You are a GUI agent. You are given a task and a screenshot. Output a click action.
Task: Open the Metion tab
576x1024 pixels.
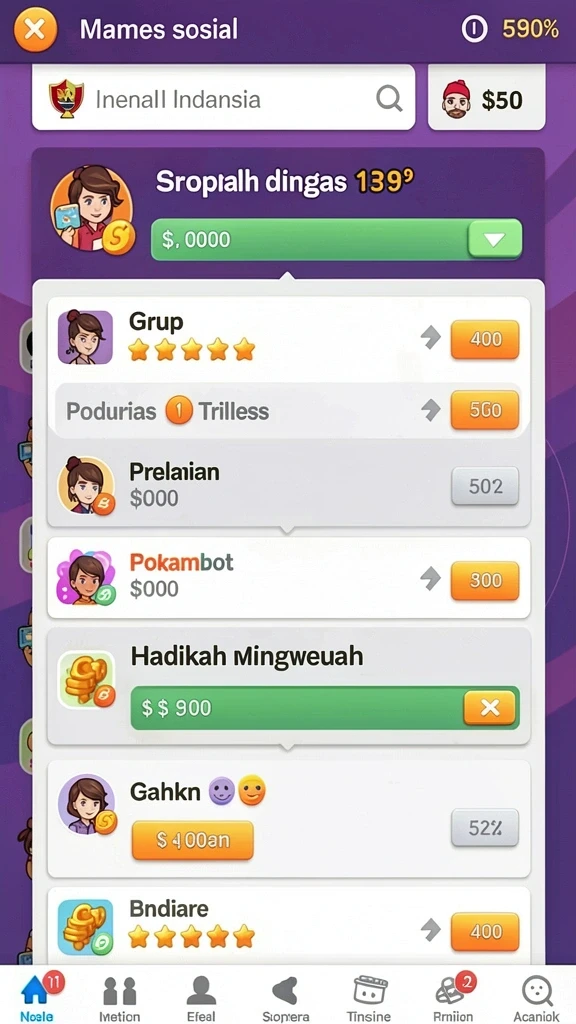[120, 996]
